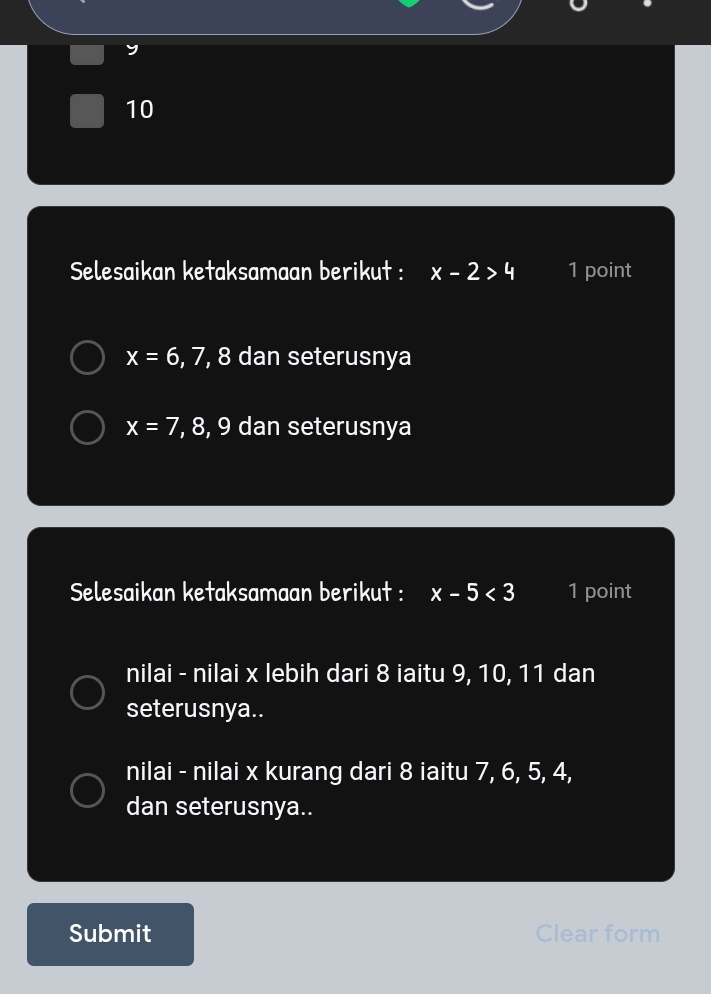Check the box labeled 10

pos(87,111)
